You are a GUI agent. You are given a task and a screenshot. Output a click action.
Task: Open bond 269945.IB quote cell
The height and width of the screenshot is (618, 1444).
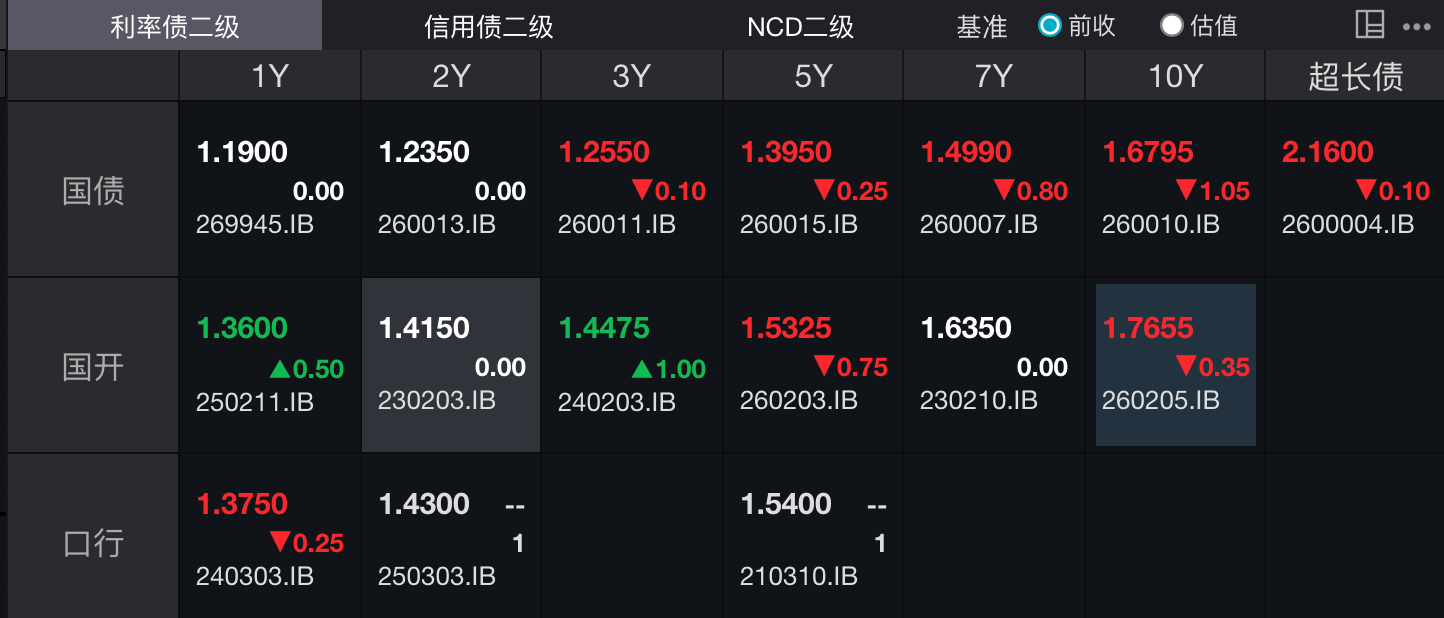tap(270, 189)
